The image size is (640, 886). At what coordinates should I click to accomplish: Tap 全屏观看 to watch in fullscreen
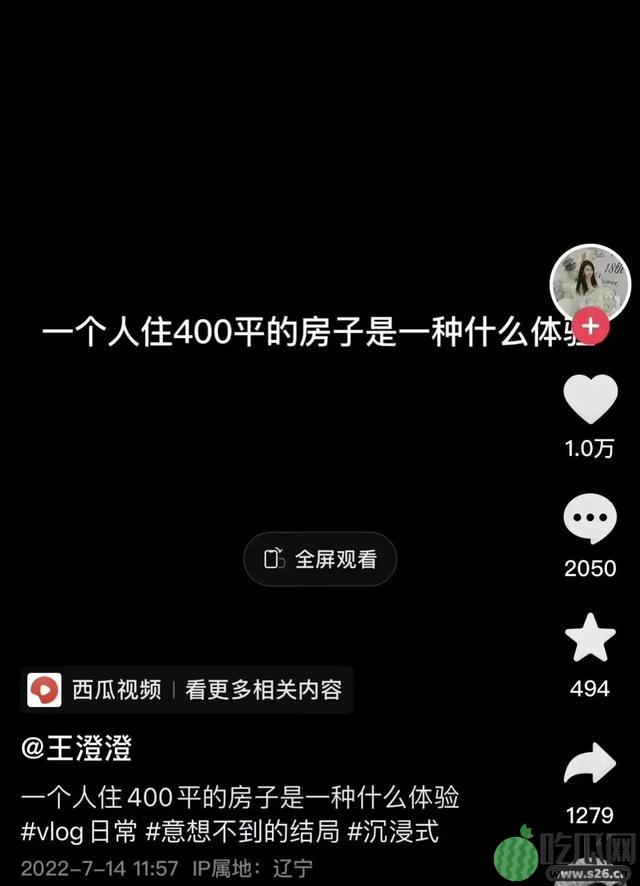coord(320,559)
